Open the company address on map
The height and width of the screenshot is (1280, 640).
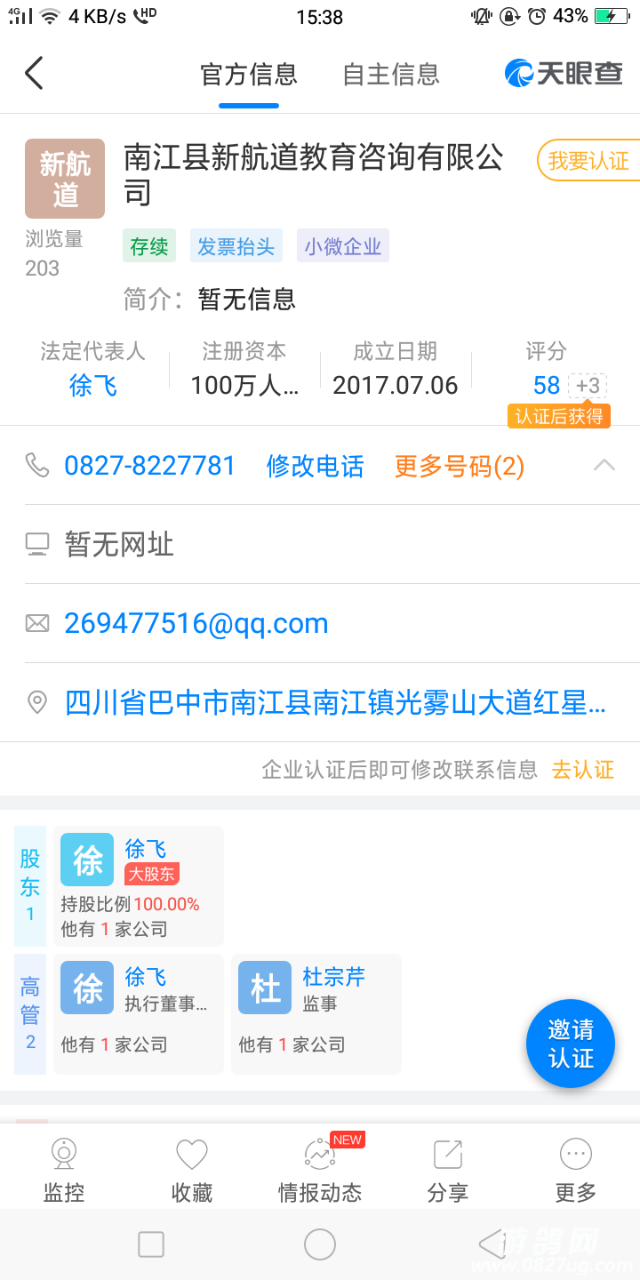335,703
